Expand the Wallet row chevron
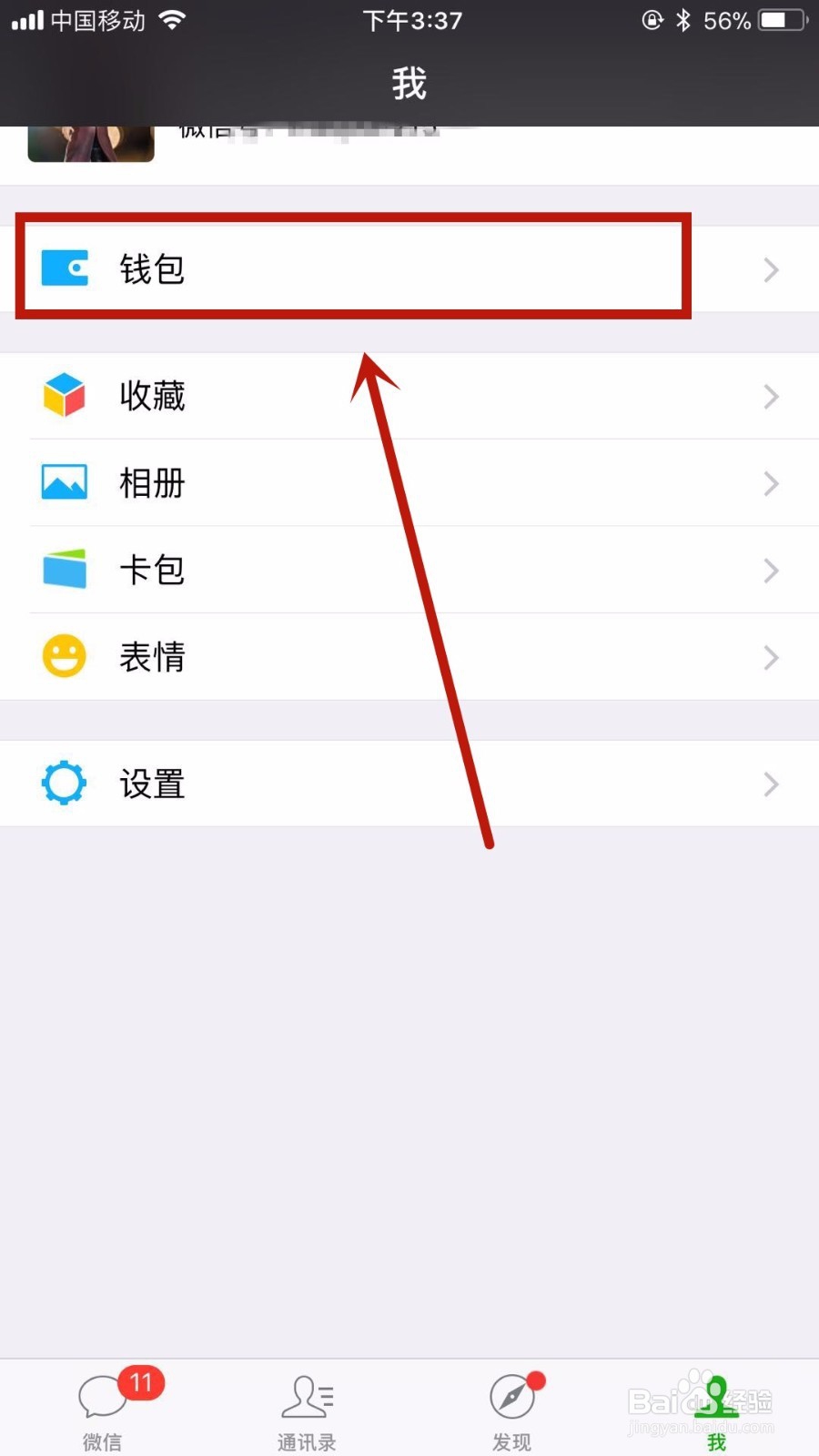Screen dimensions: 819x1456 click(771, 268)
